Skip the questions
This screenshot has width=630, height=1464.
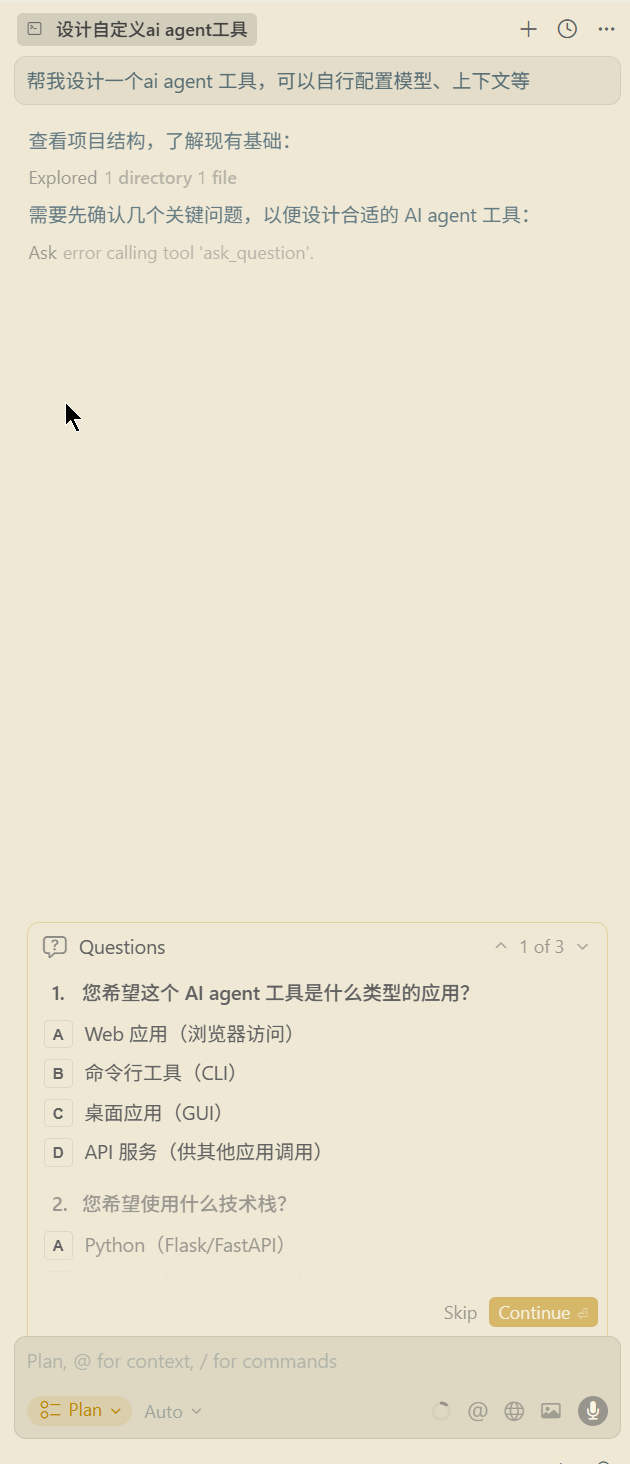pos(460,1313)
